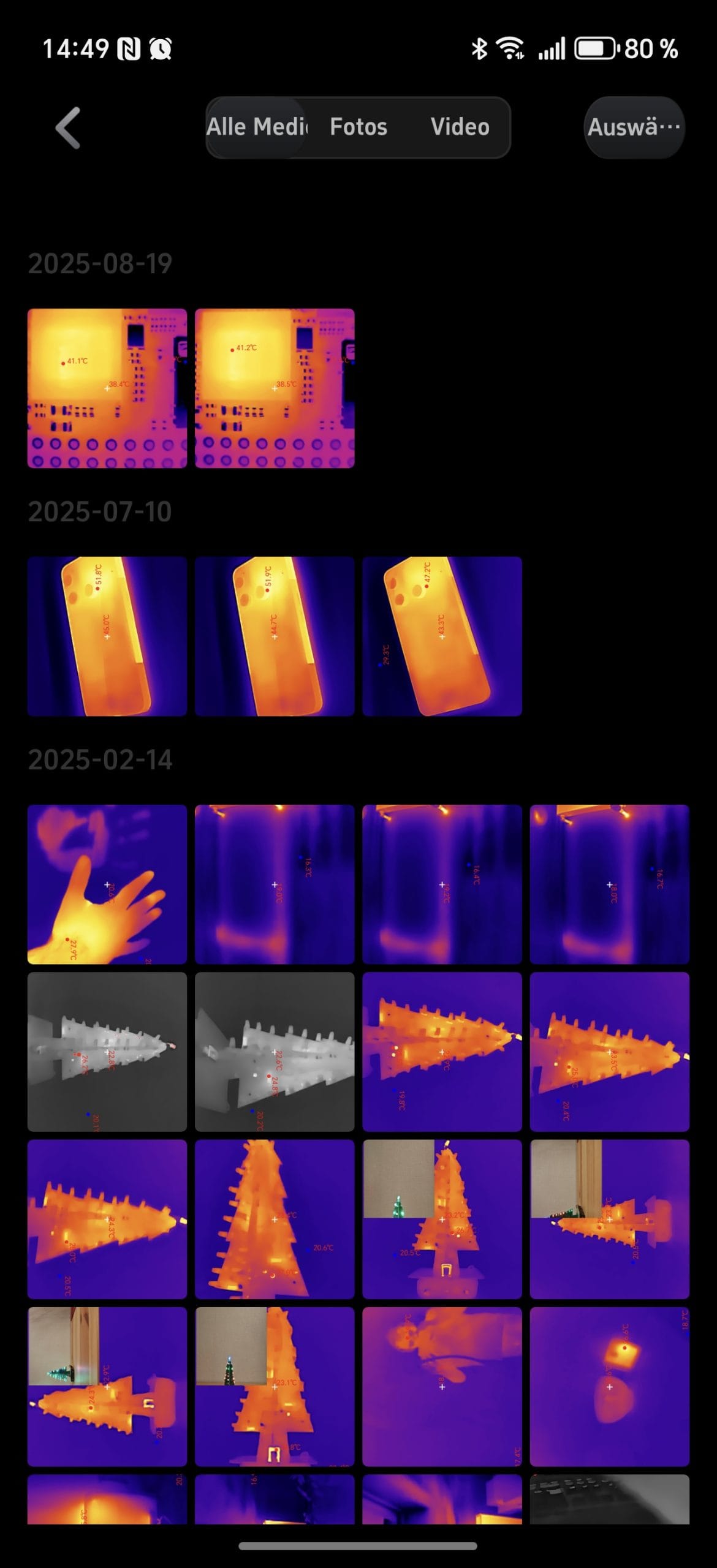The image size is (717, 1568).
Task: Open the thermal image of a standing person
Action: point(442,1387)
